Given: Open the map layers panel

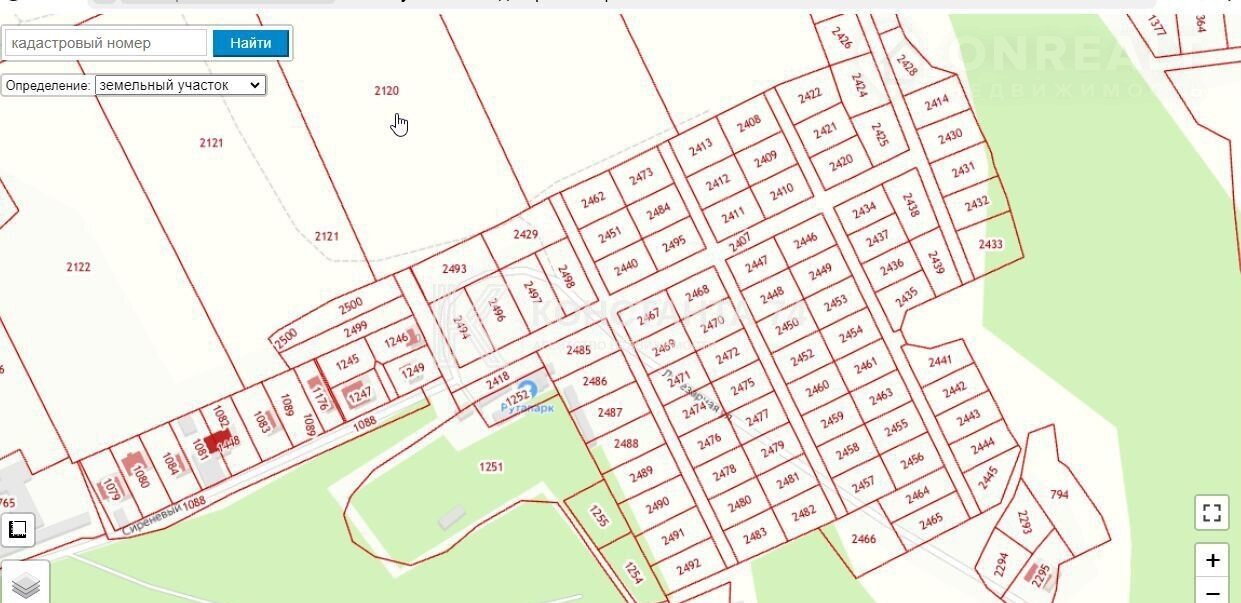Looking at the screenshot, I should click(x=26, y=585).
